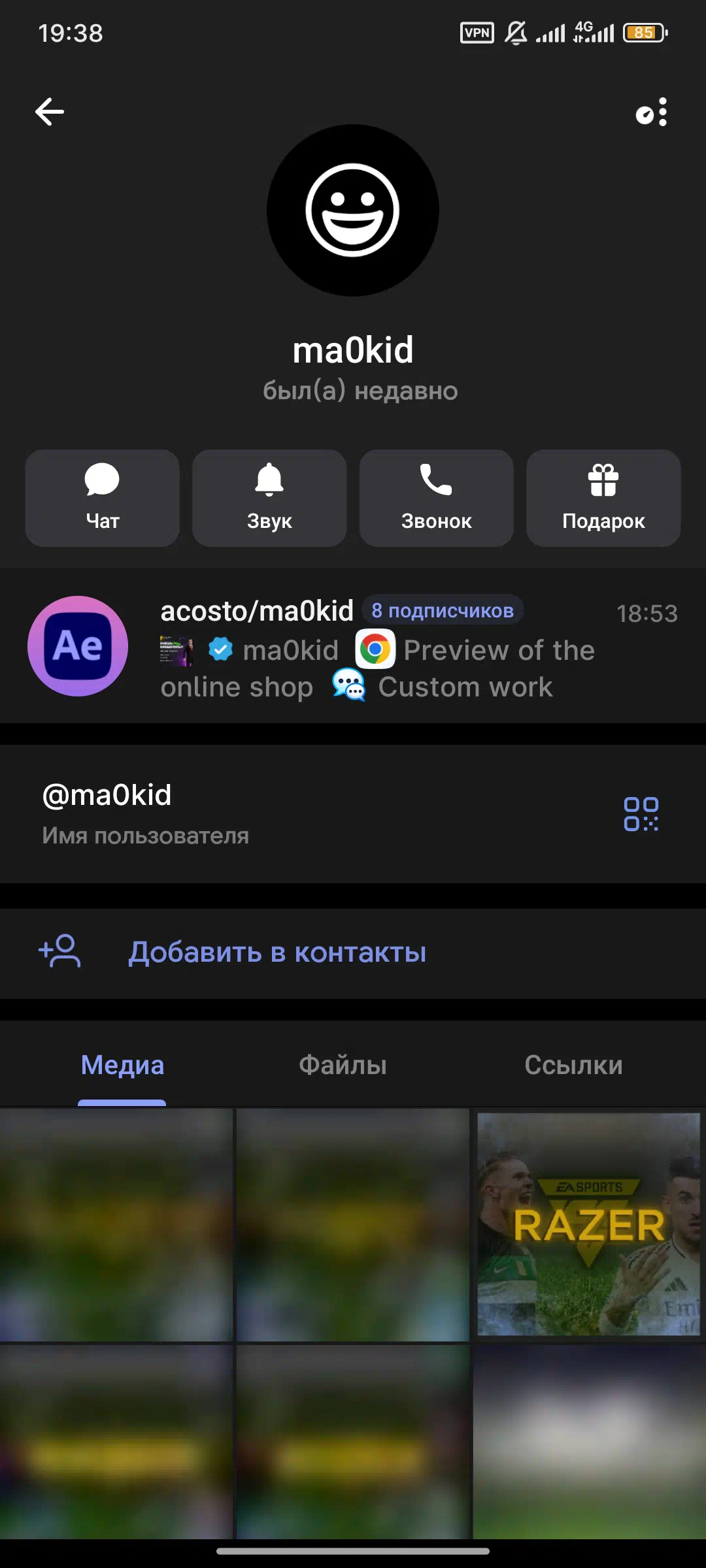Select Добавить в контакты

pos(277,953)
